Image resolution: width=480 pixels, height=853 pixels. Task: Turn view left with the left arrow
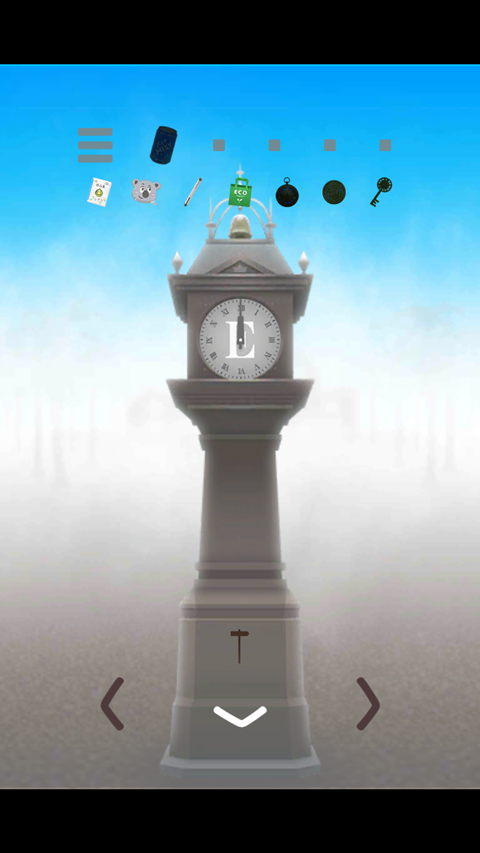click(x=113, y=703)
